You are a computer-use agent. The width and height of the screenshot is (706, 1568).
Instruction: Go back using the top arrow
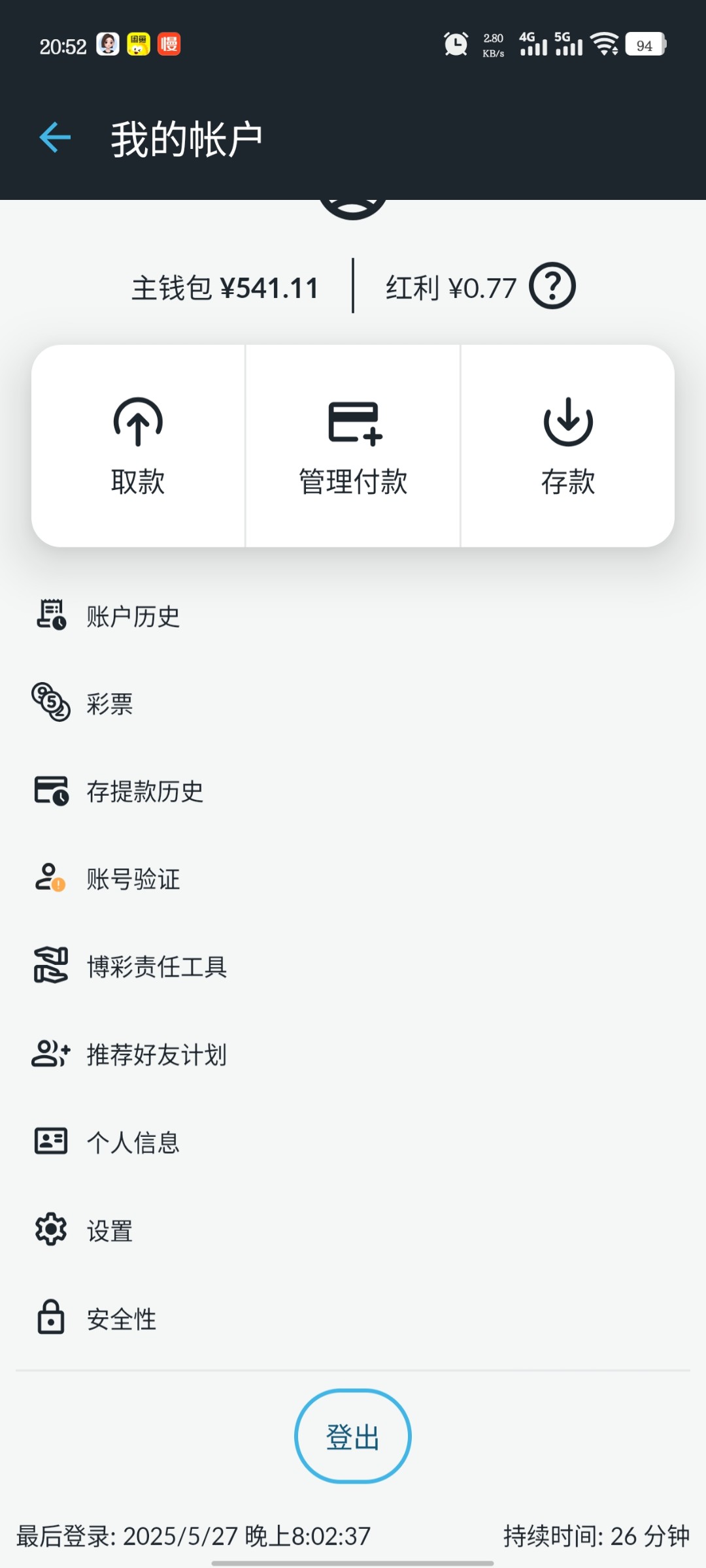pos(55,138)
